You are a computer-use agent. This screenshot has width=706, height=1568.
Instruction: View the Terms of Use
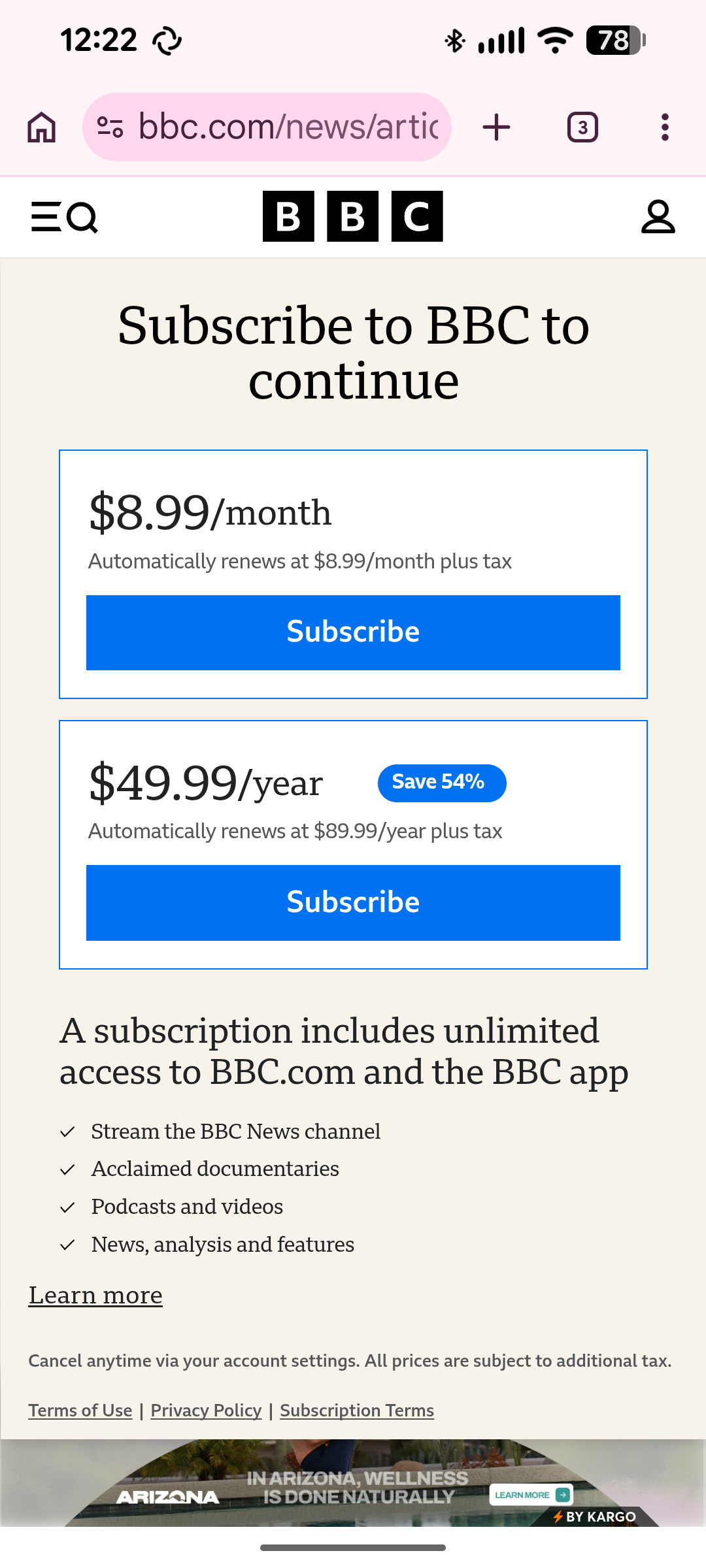pyautogui.click(x=80, y=1411)
